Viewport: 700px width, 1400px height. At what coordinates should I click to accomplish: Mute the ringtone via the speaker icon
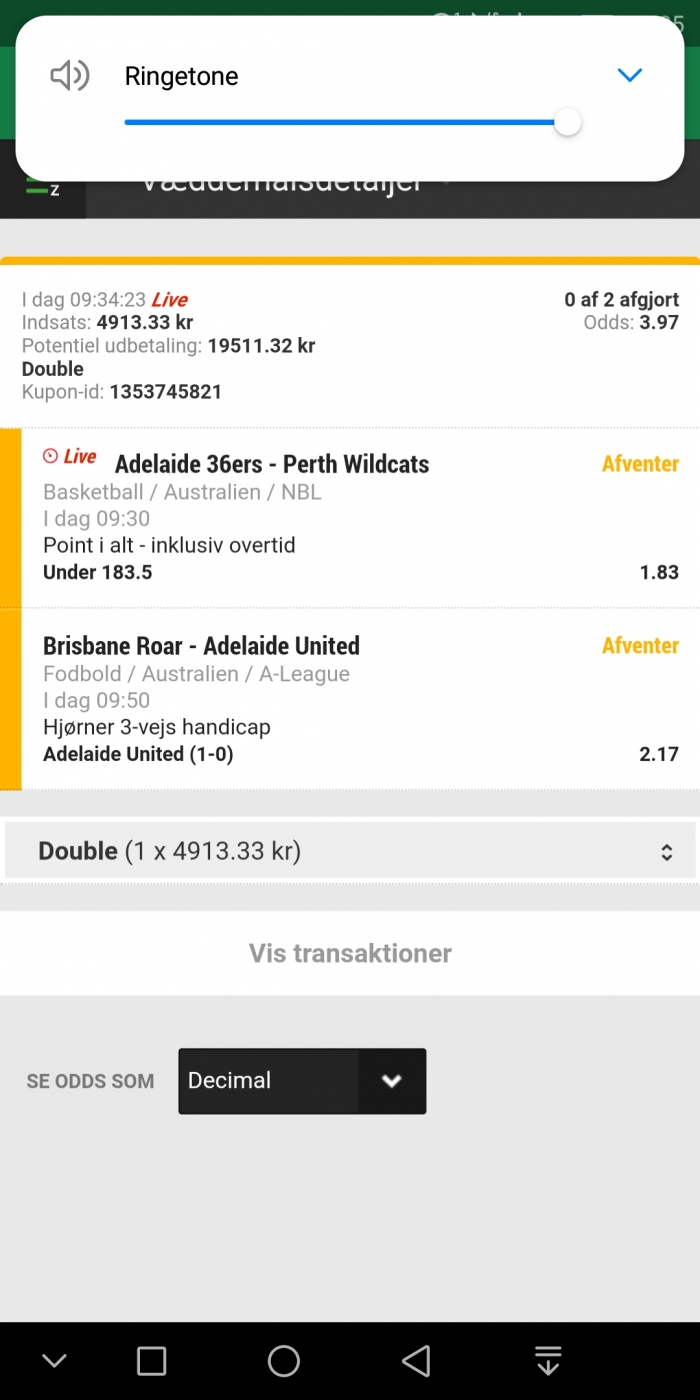pos(70,75)
